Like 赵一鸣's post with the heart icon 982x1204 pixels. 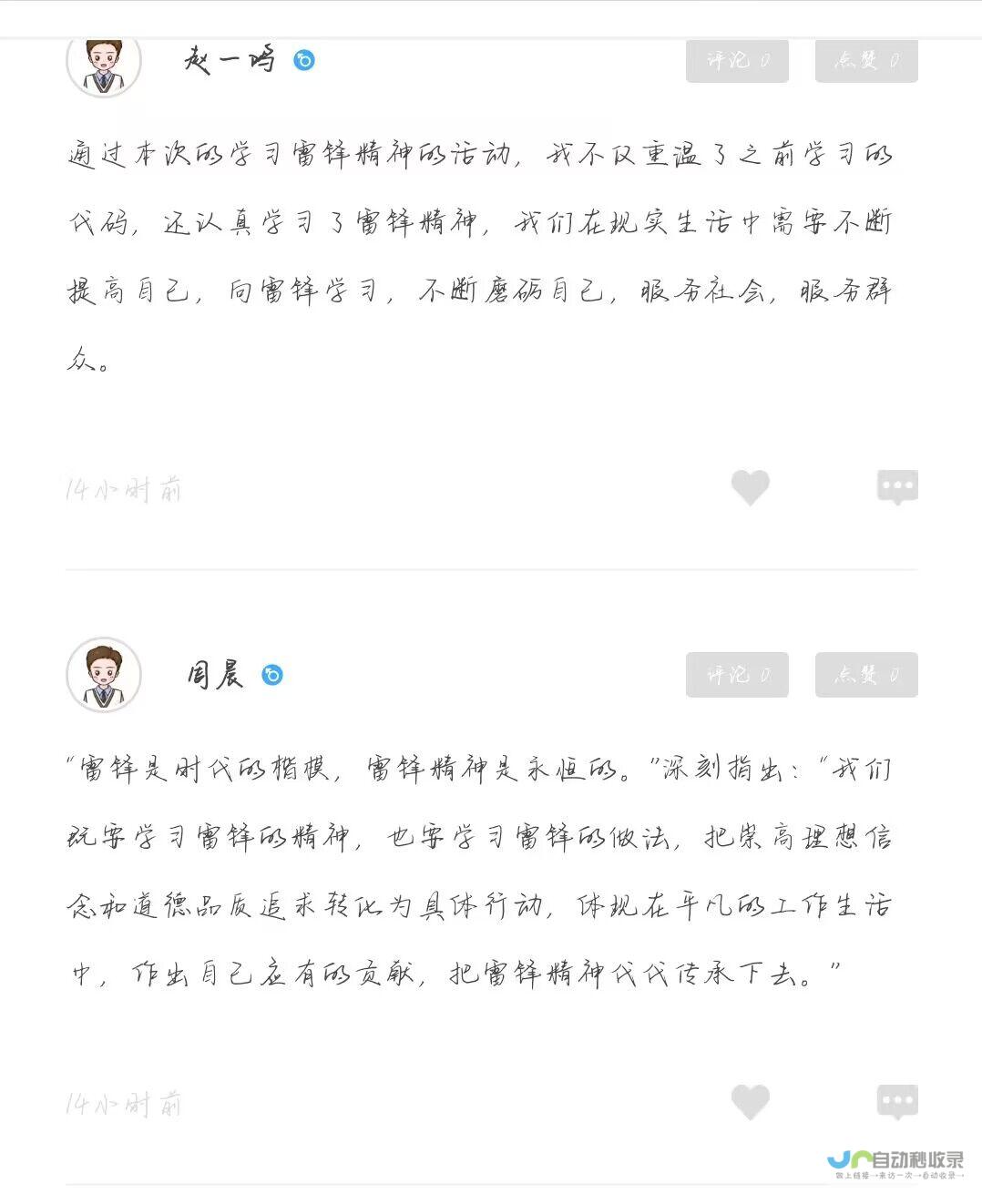click(x=750, y=487)
